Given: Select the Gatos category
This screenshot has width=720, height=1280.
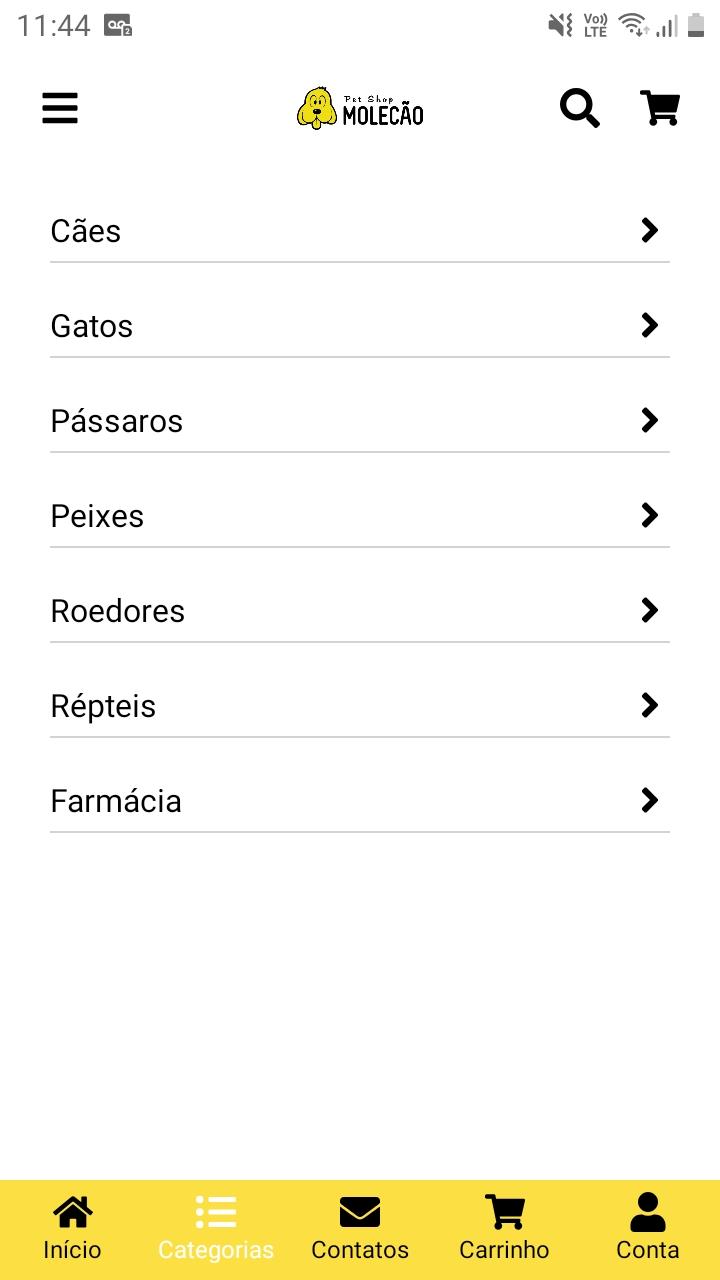Looking at the screenshot, I should coord(360,326).
